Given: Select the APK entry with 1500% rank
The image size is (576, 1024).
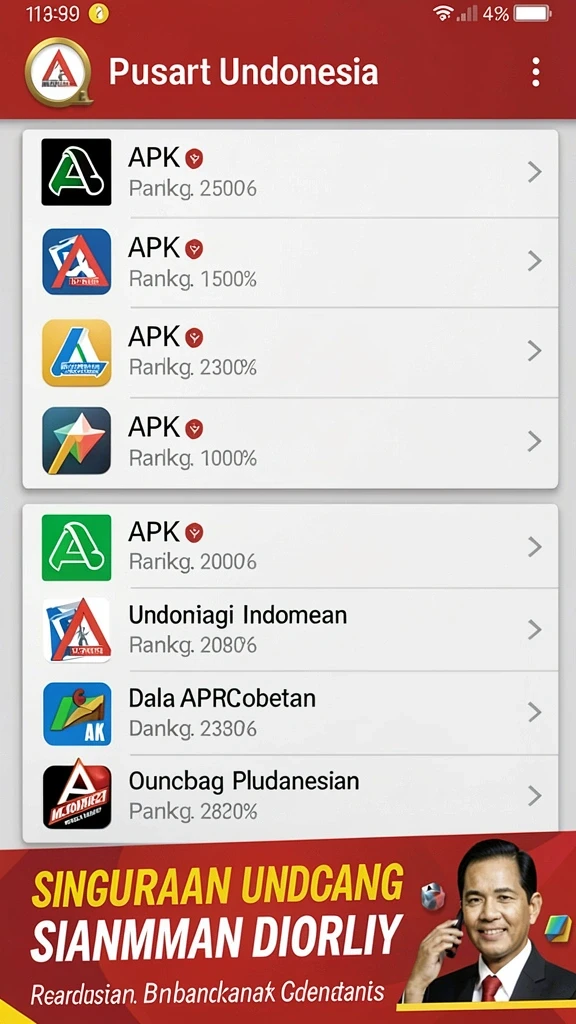Looking at the screenshot, I should [291, 262].
